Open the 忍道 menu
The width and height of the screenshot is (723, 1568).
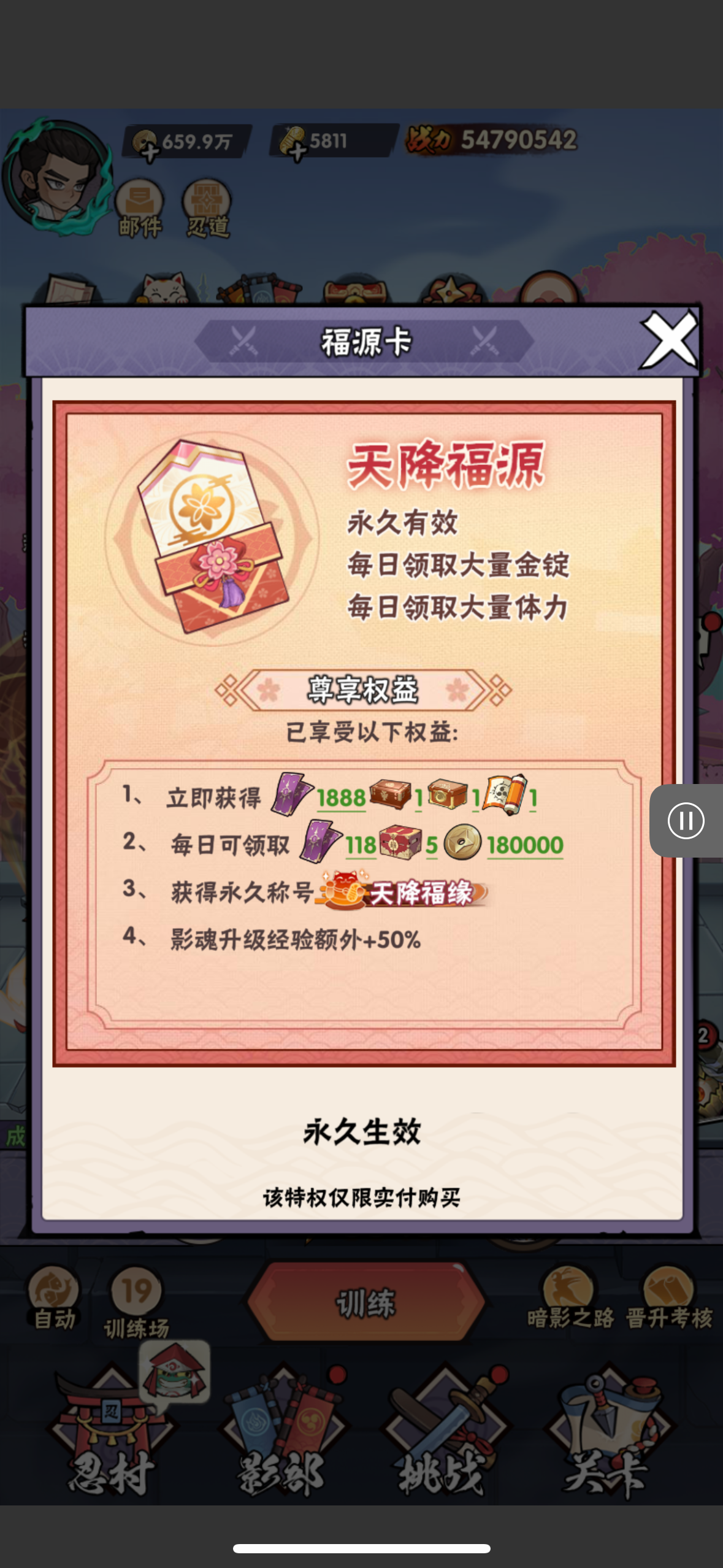click(207, 209)
